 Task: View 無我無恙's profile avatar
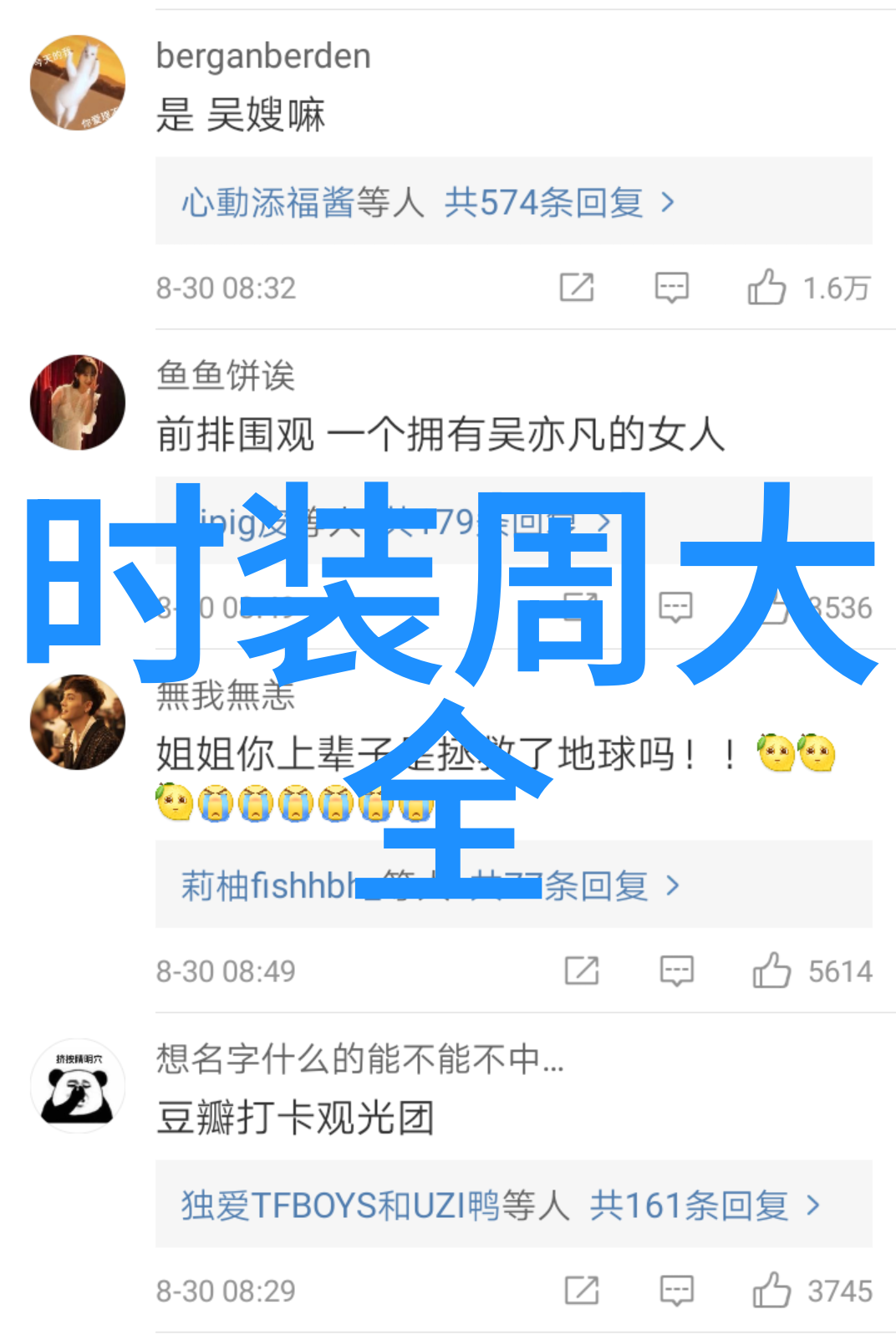pyautogui.click(x=78, y=722)
